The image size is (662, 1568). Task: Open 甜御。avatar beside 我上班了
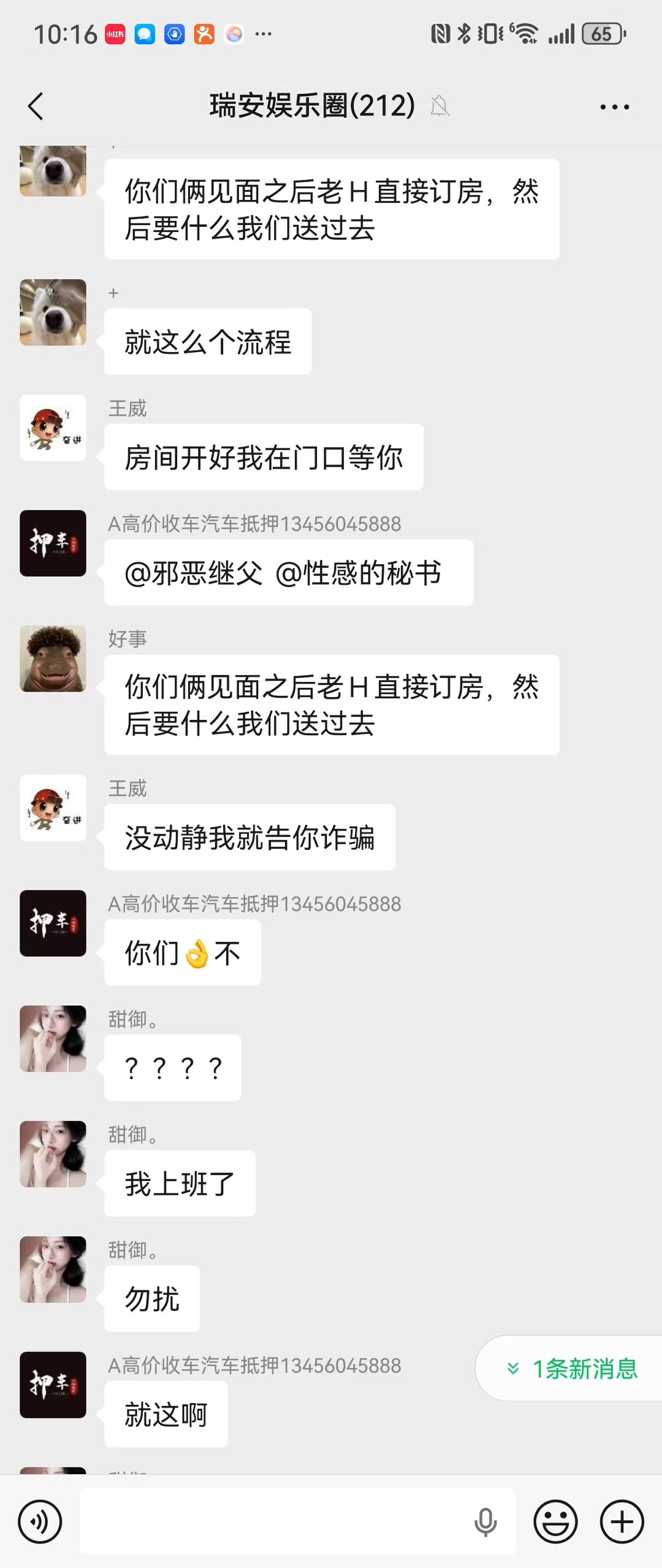[x=53, y=1153]
